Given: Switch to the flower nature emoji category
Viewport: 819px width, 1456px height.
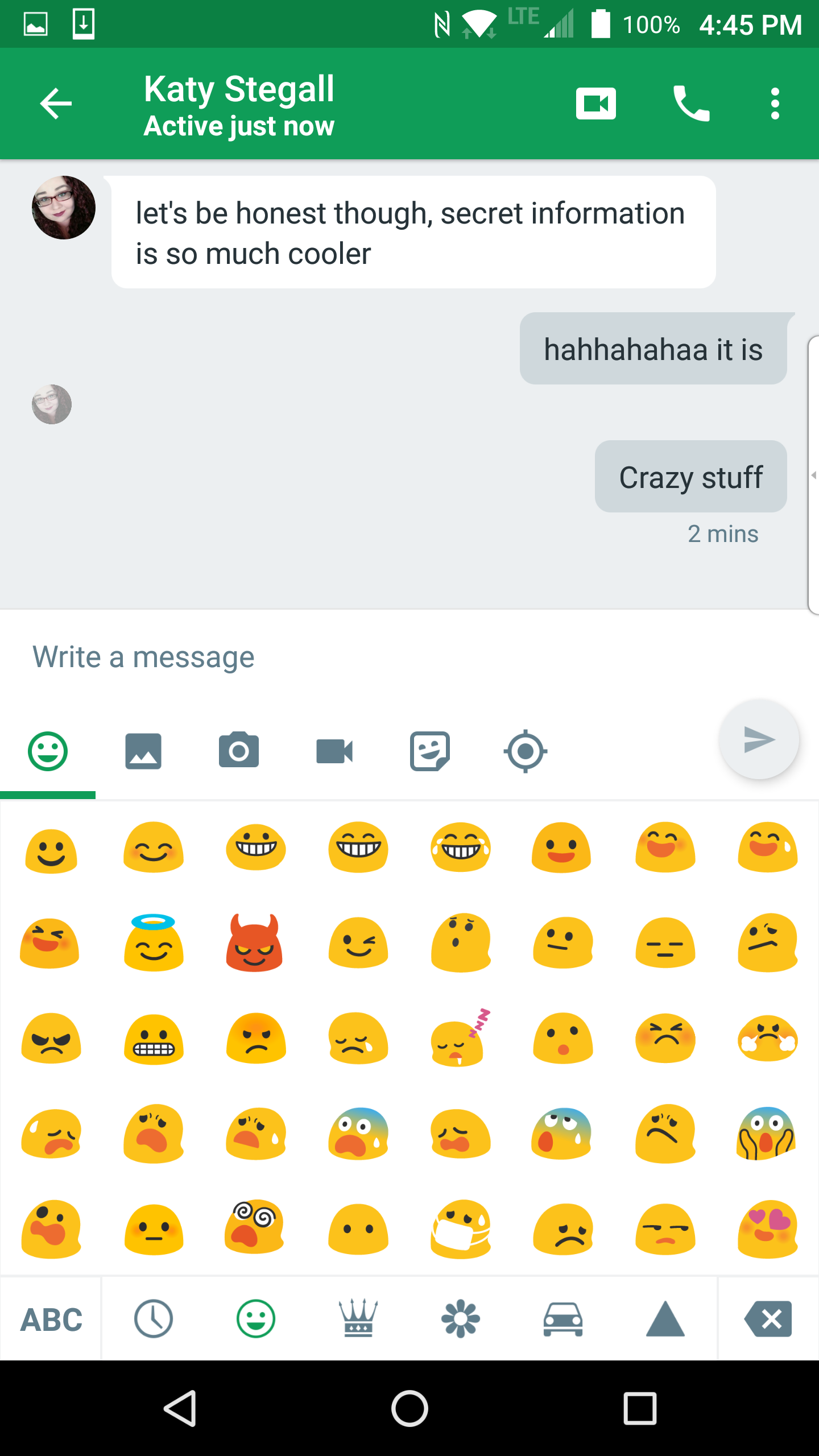Looking at the screenshot, I should pos(461,1318).
